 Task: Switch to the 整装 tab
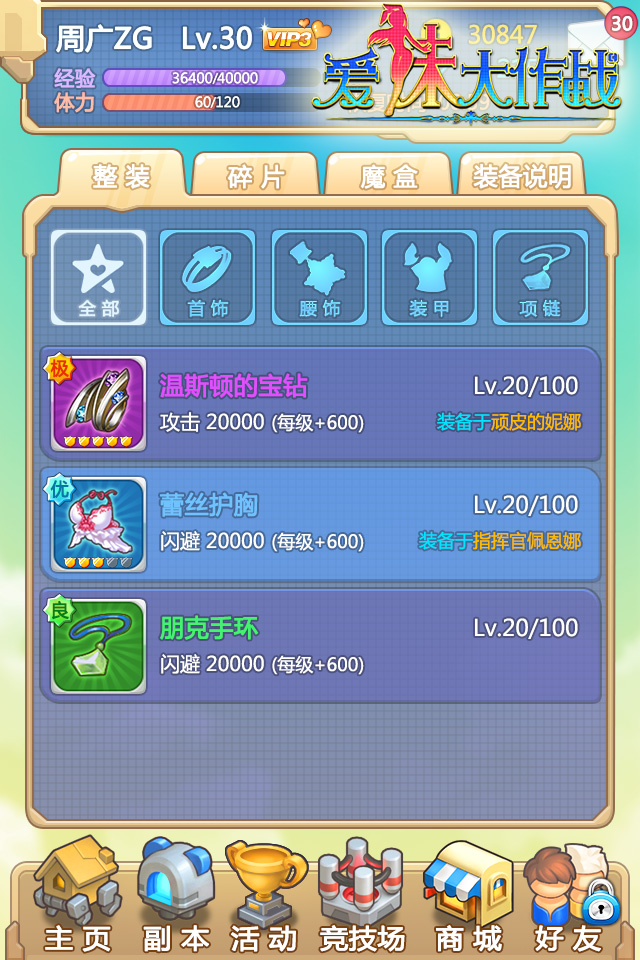[121, 177]
